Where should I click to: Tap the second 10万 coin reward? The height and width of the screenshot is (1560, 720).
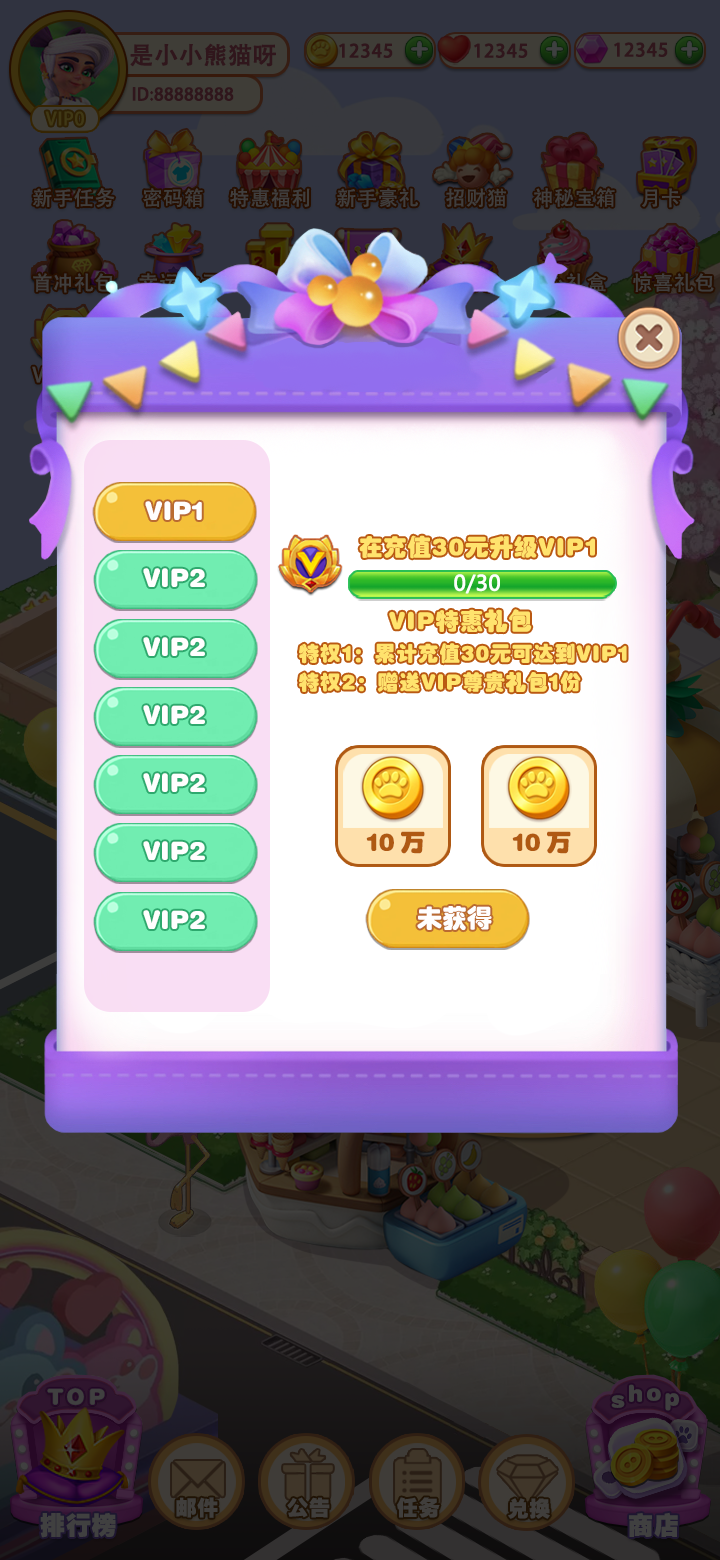(539, 805)
